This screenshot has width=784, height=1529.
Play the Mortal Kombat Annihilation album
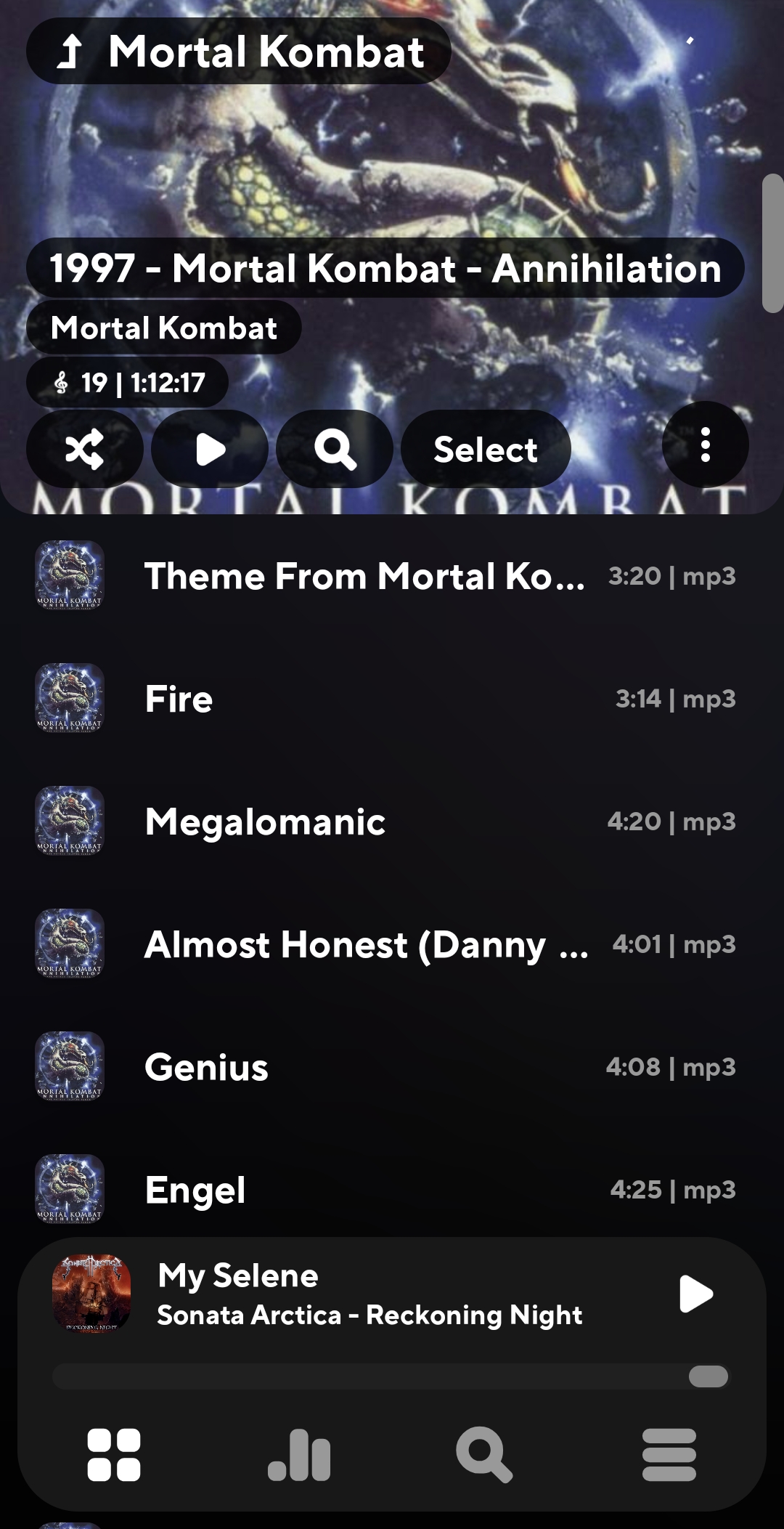pyautogui.click(x=210, y=449)
